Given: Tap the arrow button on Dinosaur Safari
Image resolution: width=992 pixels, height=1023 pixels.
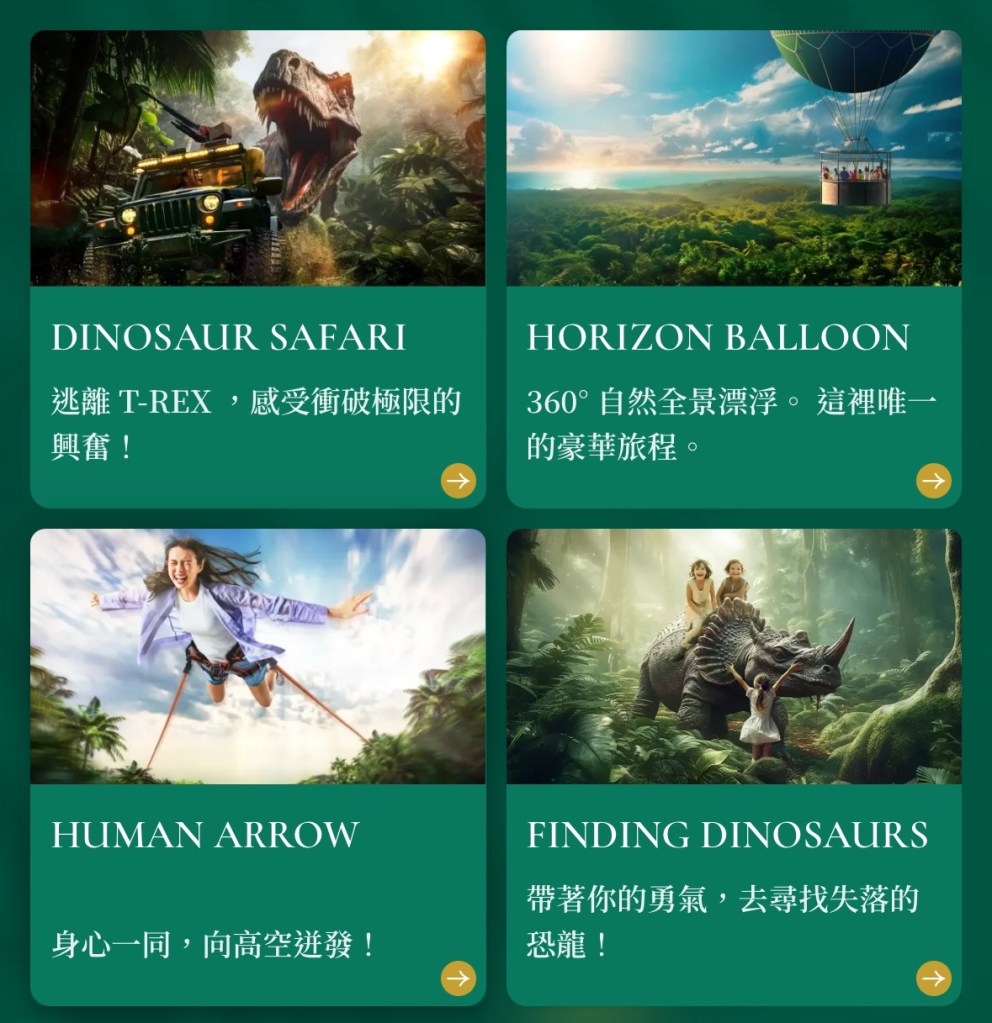Looking at the screenshot, I should pos(458,481).
